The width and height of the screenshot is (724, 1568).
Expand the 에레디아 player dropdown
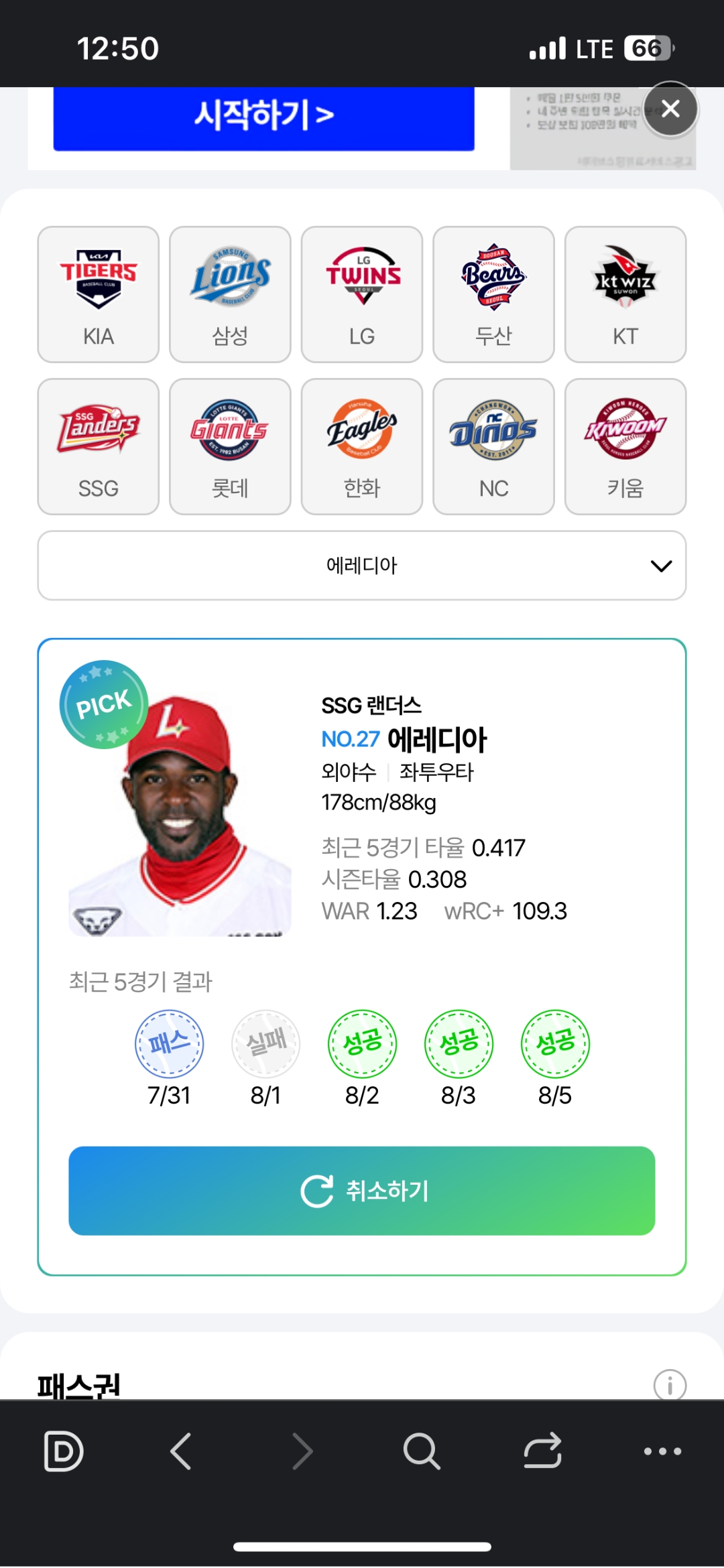[362, 566]
